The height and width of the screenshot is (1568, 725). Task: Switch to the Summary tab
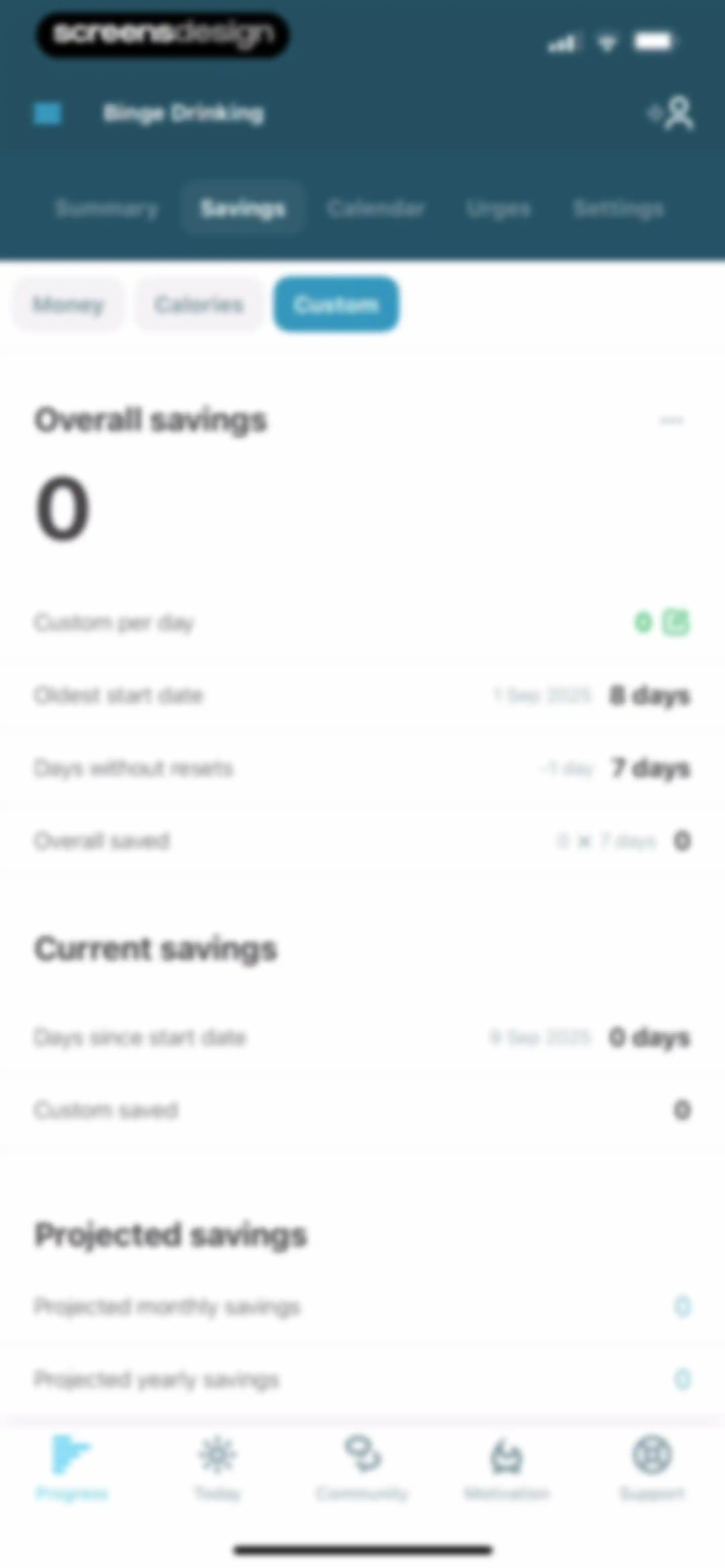(x=106, y=209)
